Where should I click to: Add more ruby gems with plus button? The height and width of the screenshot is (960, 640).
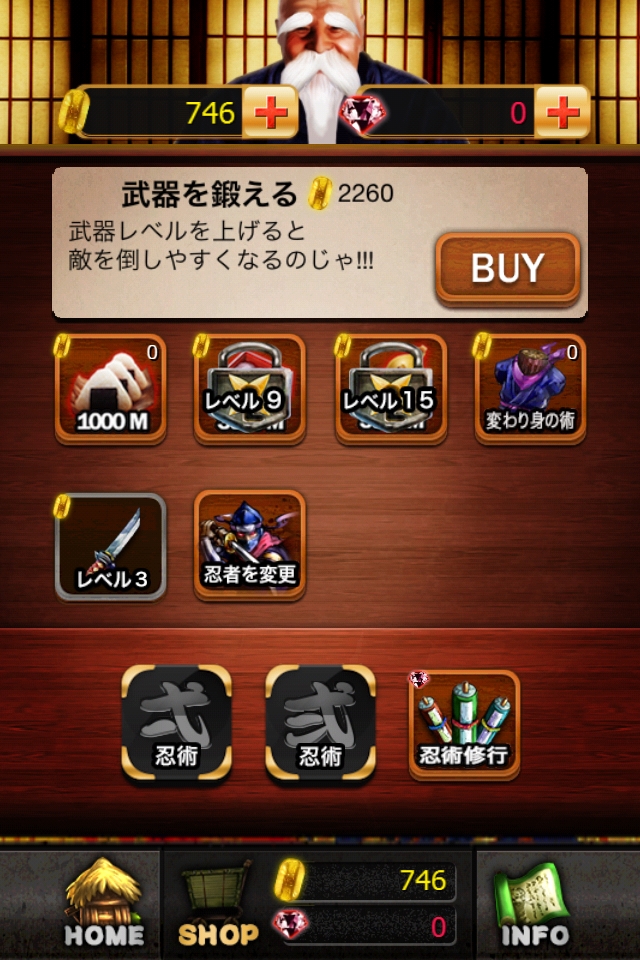[562, 112]
